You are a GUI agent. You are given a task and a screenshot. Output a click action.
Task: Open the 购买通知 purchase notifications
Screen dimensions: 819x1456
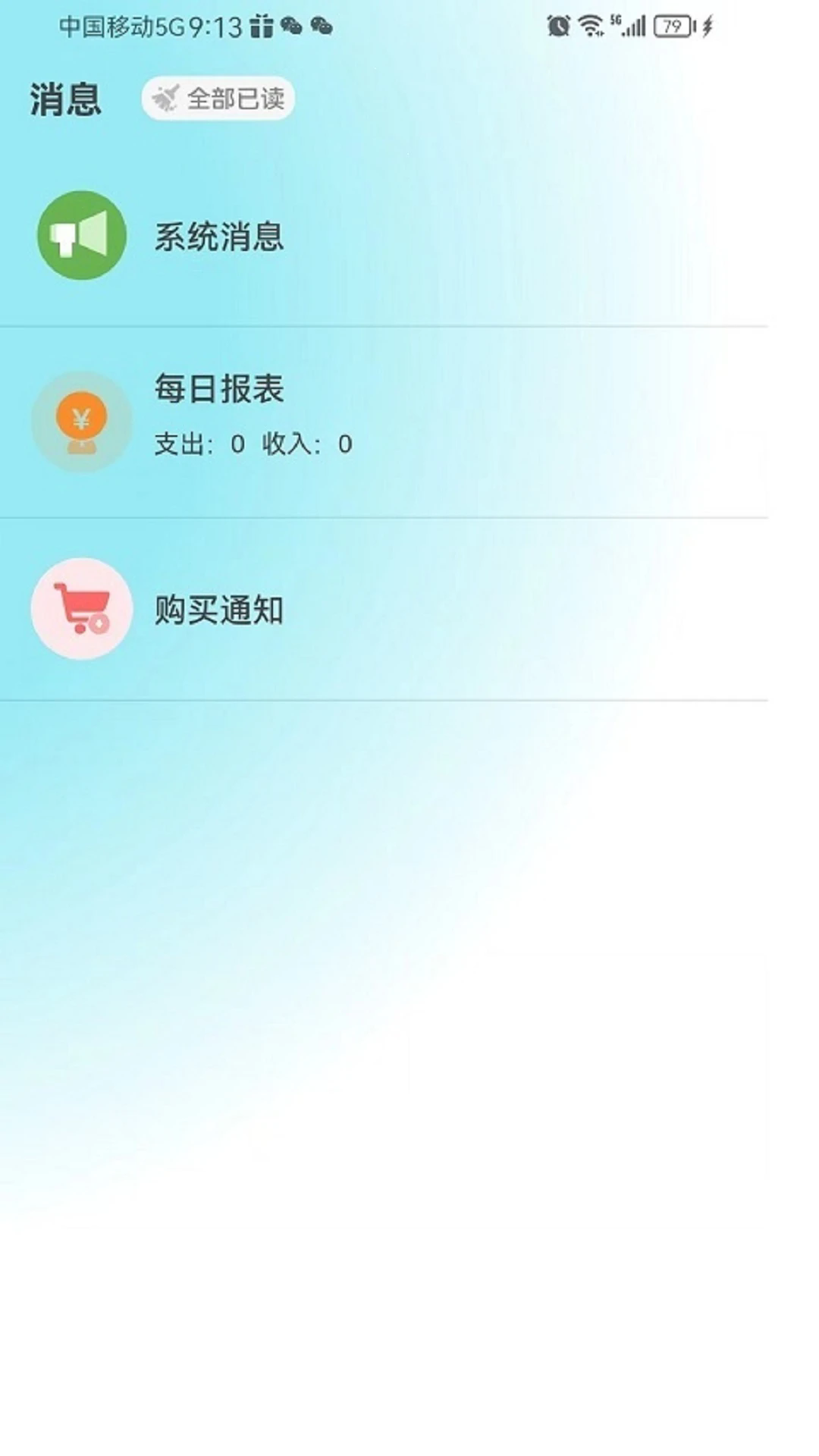[x=219, y=612]
